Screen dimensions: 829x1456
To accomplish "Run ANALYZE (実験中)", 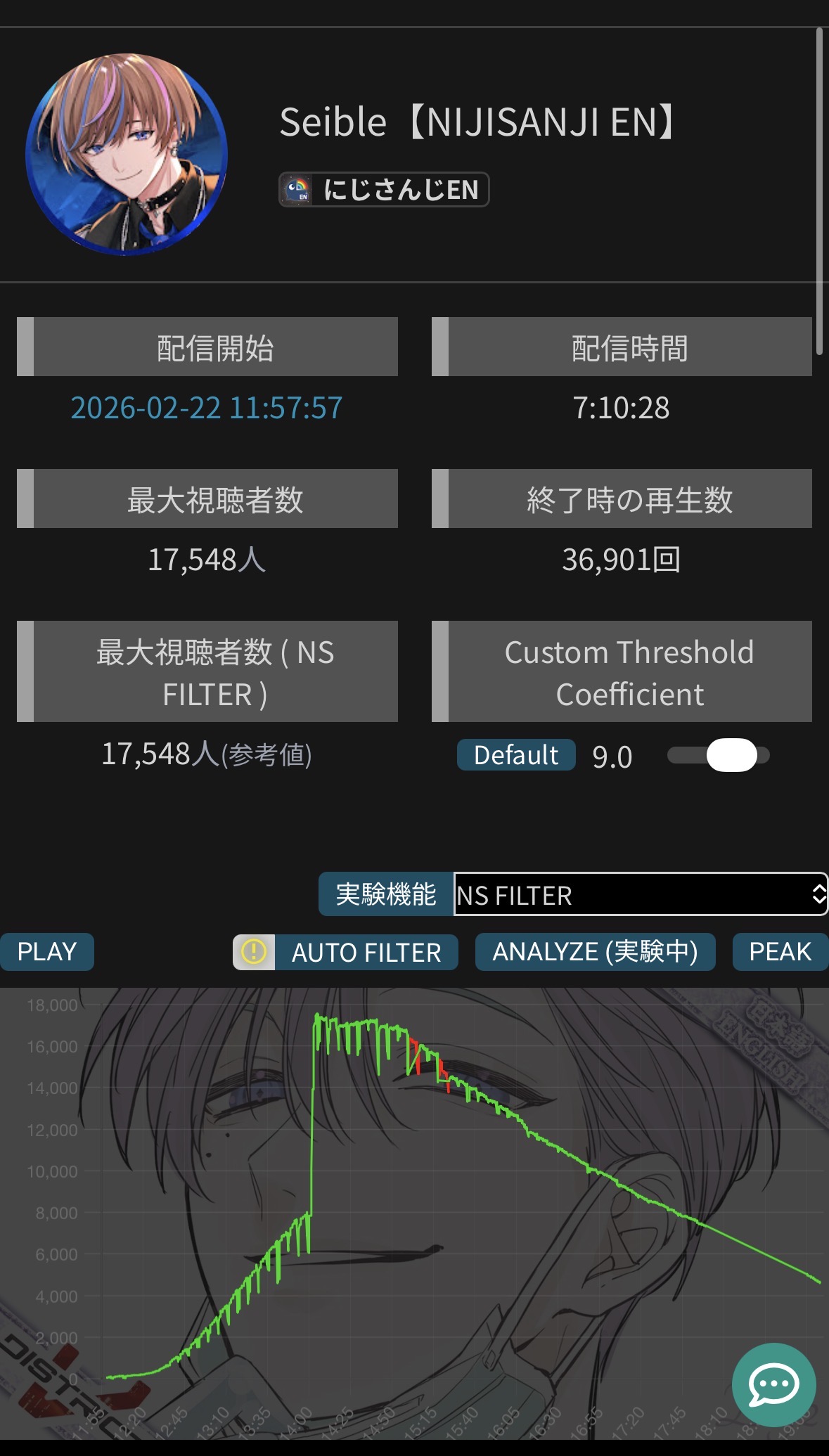I will tap(595, 952).
